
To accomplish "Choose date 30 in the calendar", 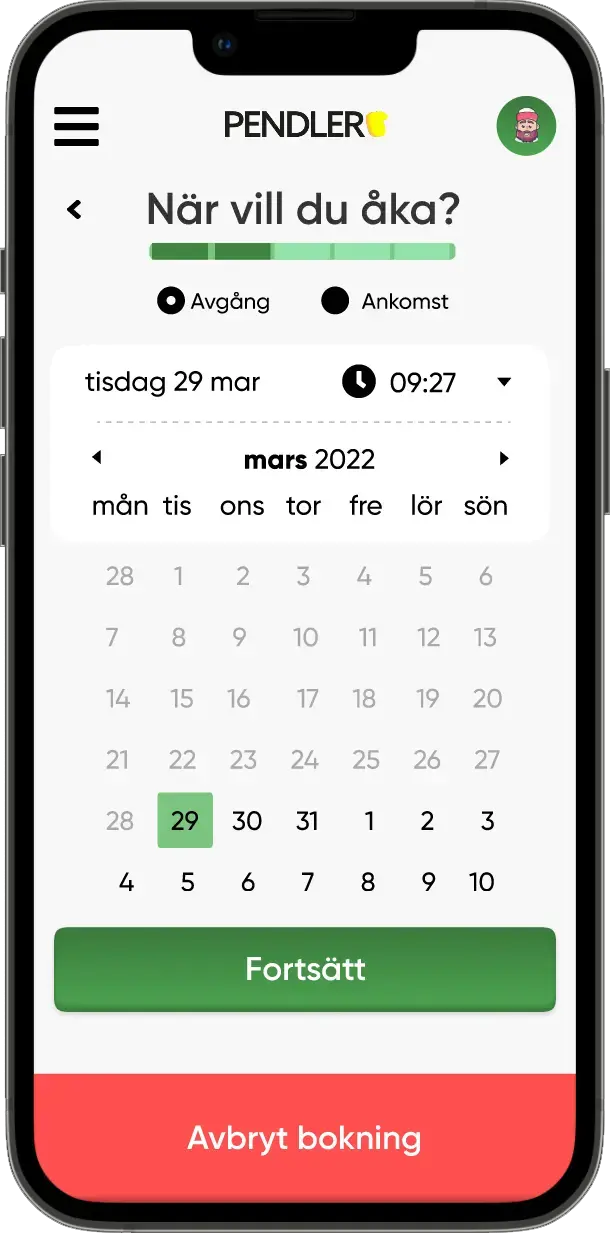I will pos(247,821).
